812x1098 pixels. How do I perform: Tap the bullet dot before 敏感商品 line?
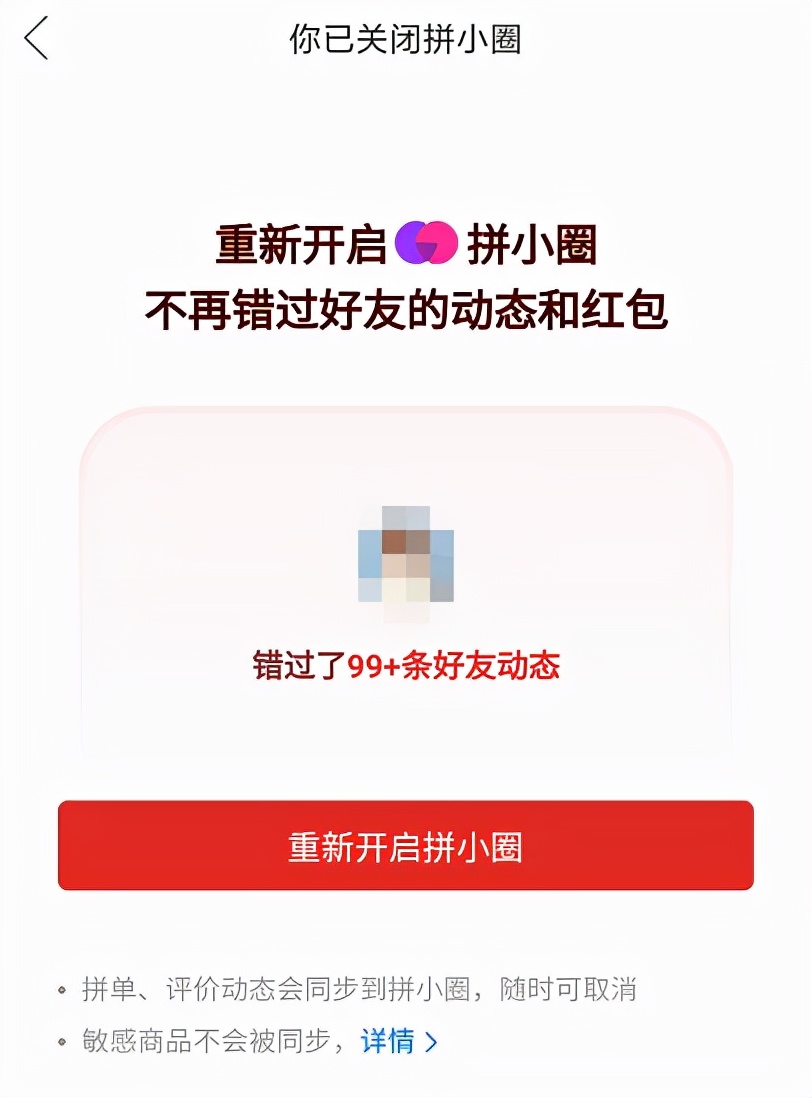point(62,1041)
